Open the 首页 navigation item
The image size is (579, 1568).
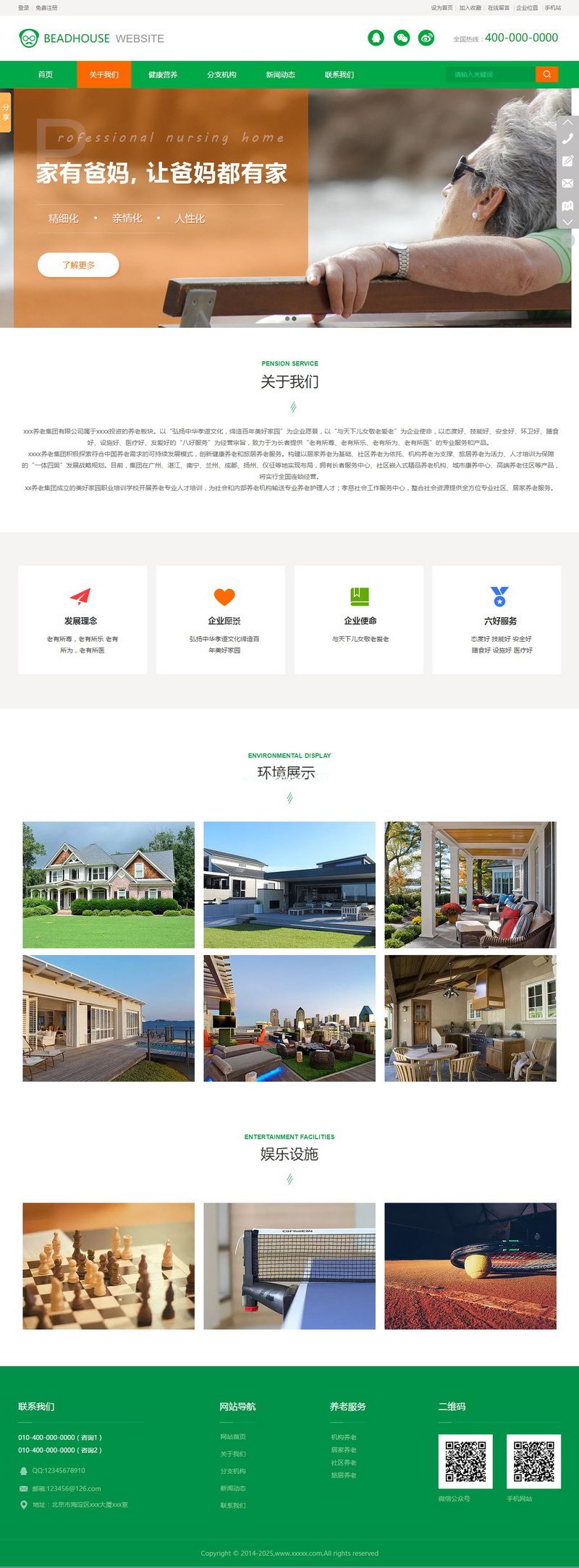click(45, 75)
